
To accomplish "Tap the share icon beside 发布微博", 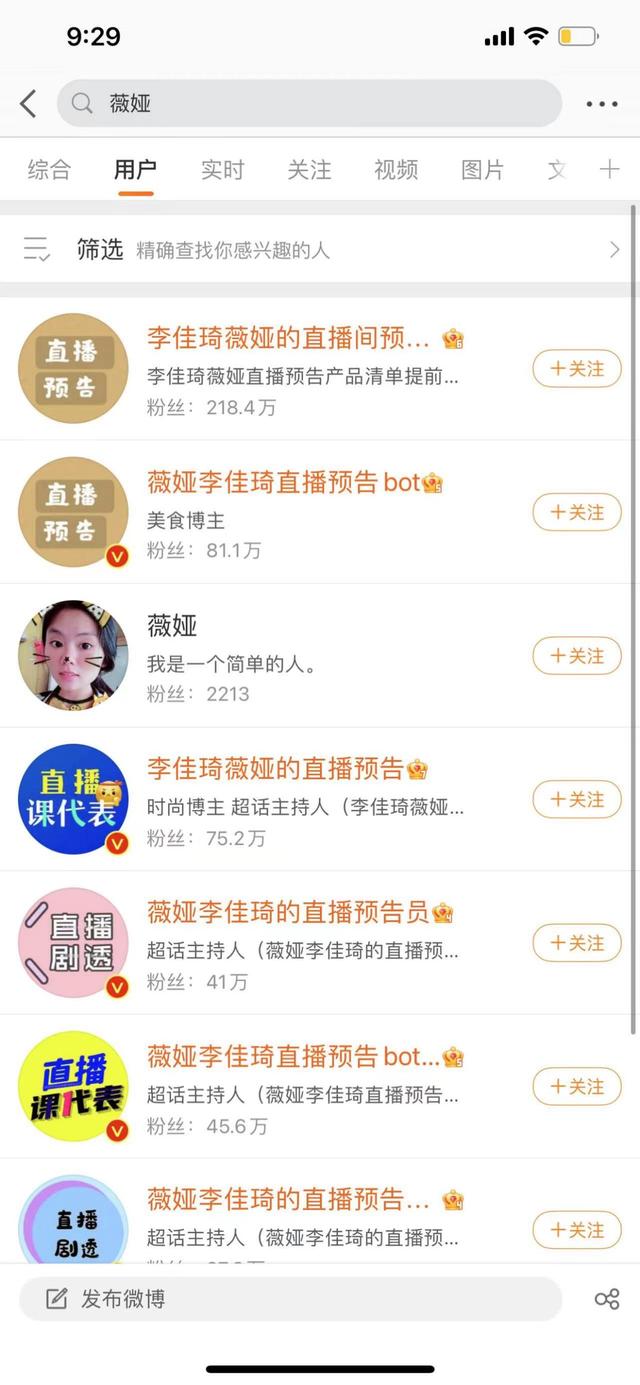I will pyautogui.click(x=607, y=1299).
